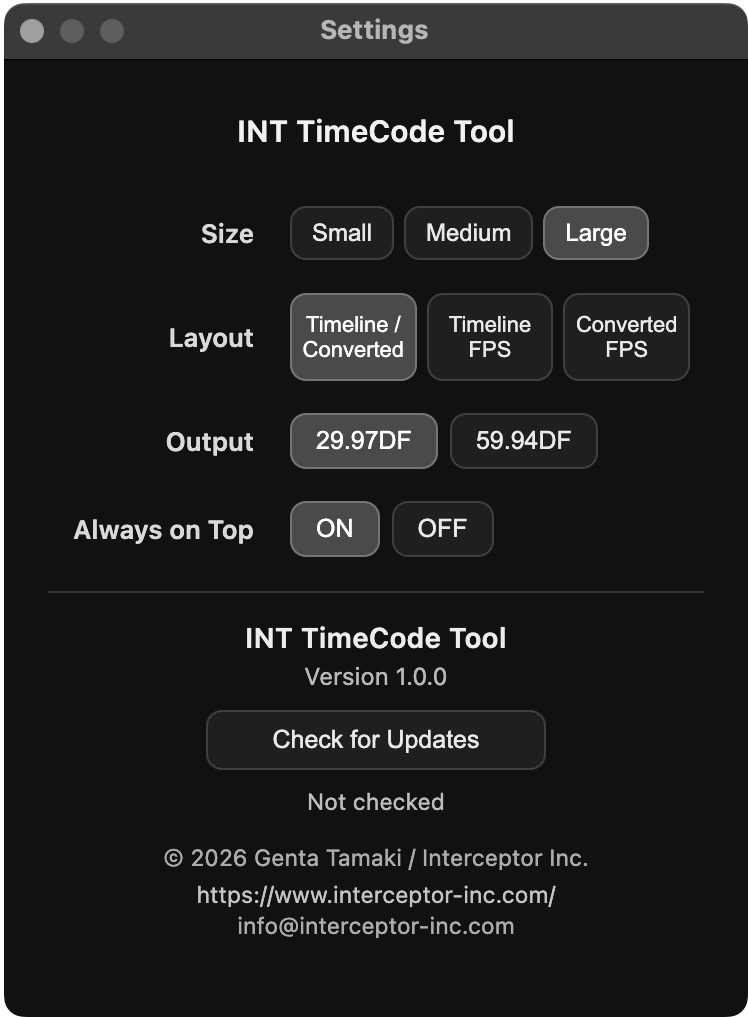
Task: Tap the Check for Updates button
Action: (x=375, y=740)
